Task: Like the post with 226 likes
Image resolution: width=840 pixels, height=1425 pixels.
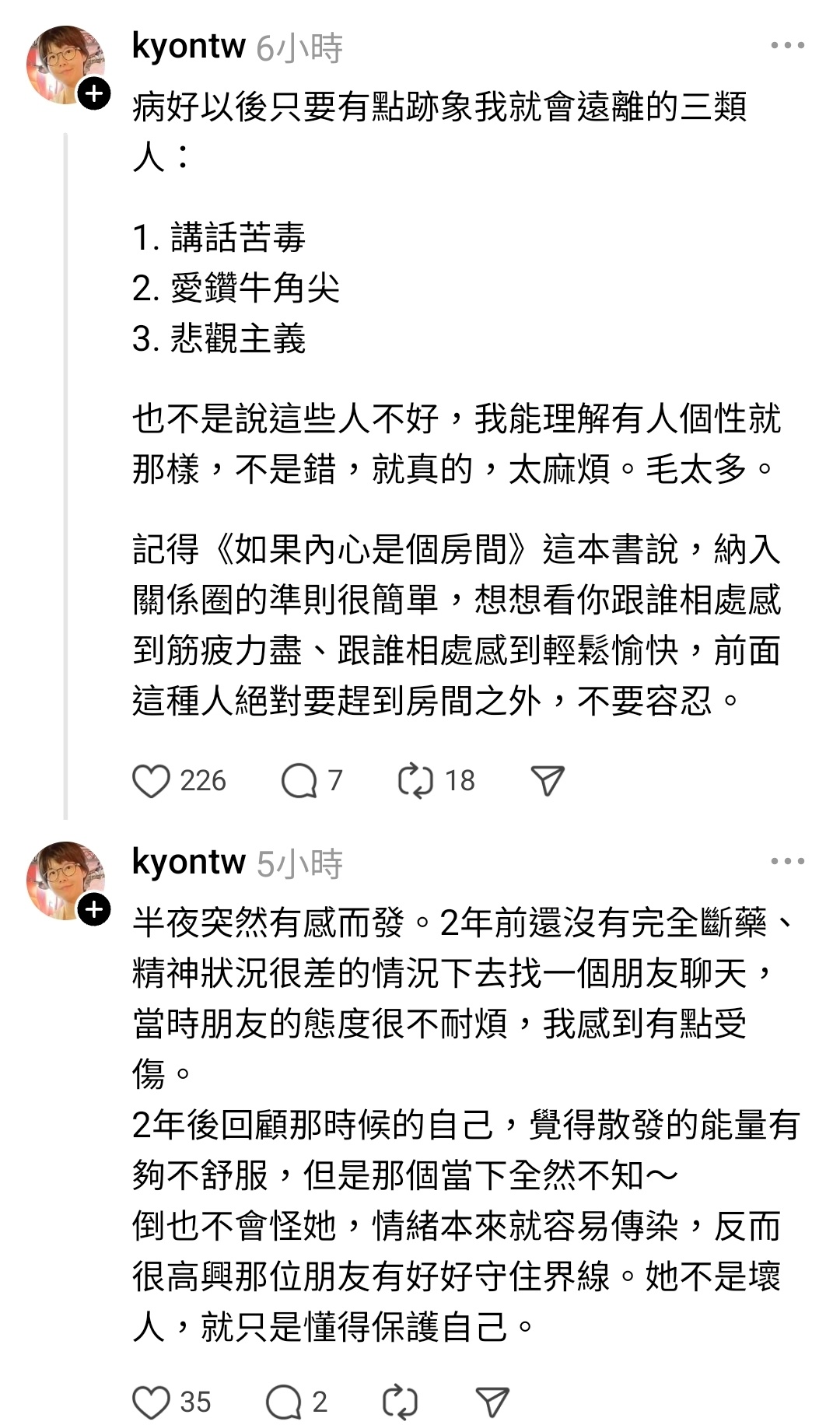Action: click(x=152, y=781)
